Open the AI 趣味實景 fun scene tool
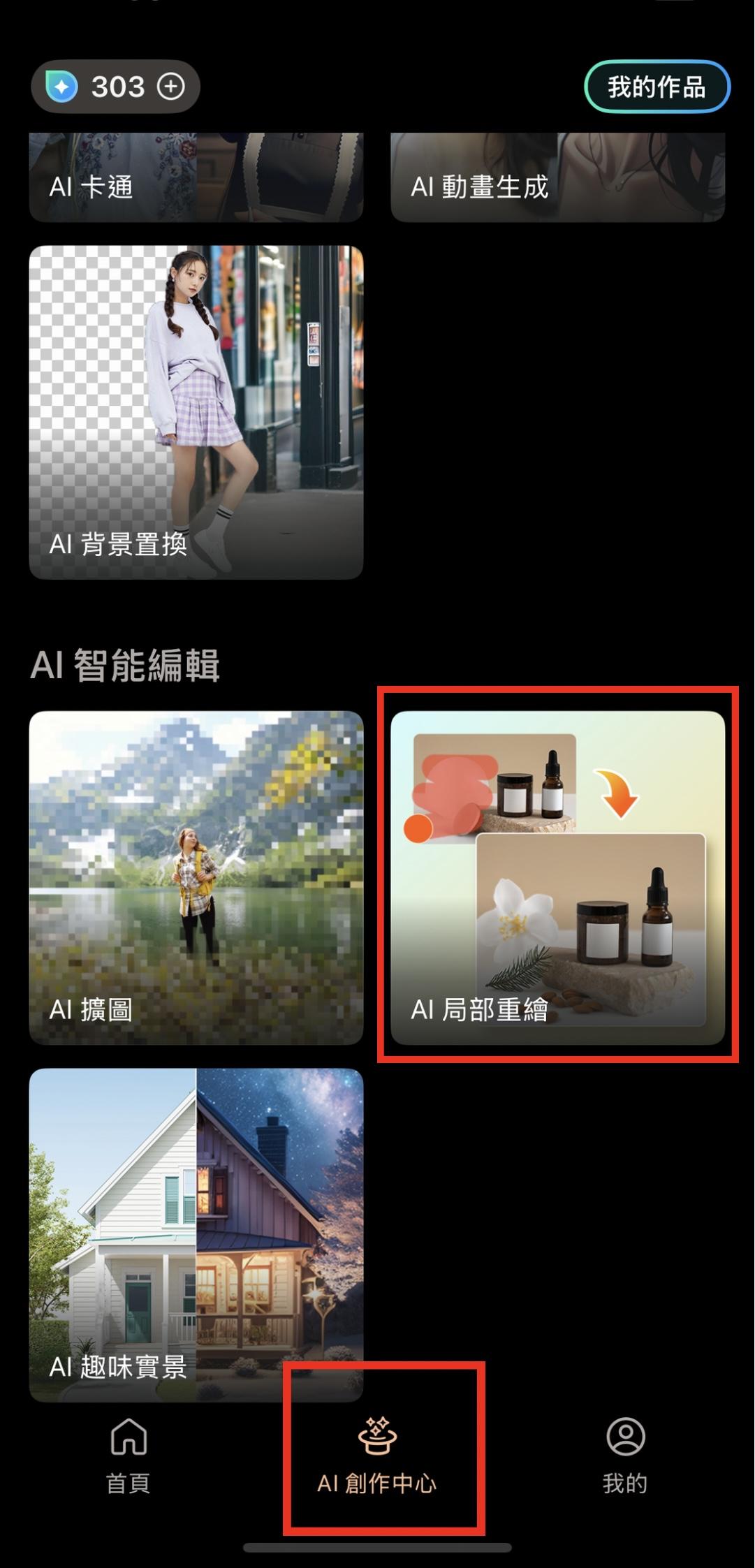Screen dimensions: 755x1568 (196, 1222)
